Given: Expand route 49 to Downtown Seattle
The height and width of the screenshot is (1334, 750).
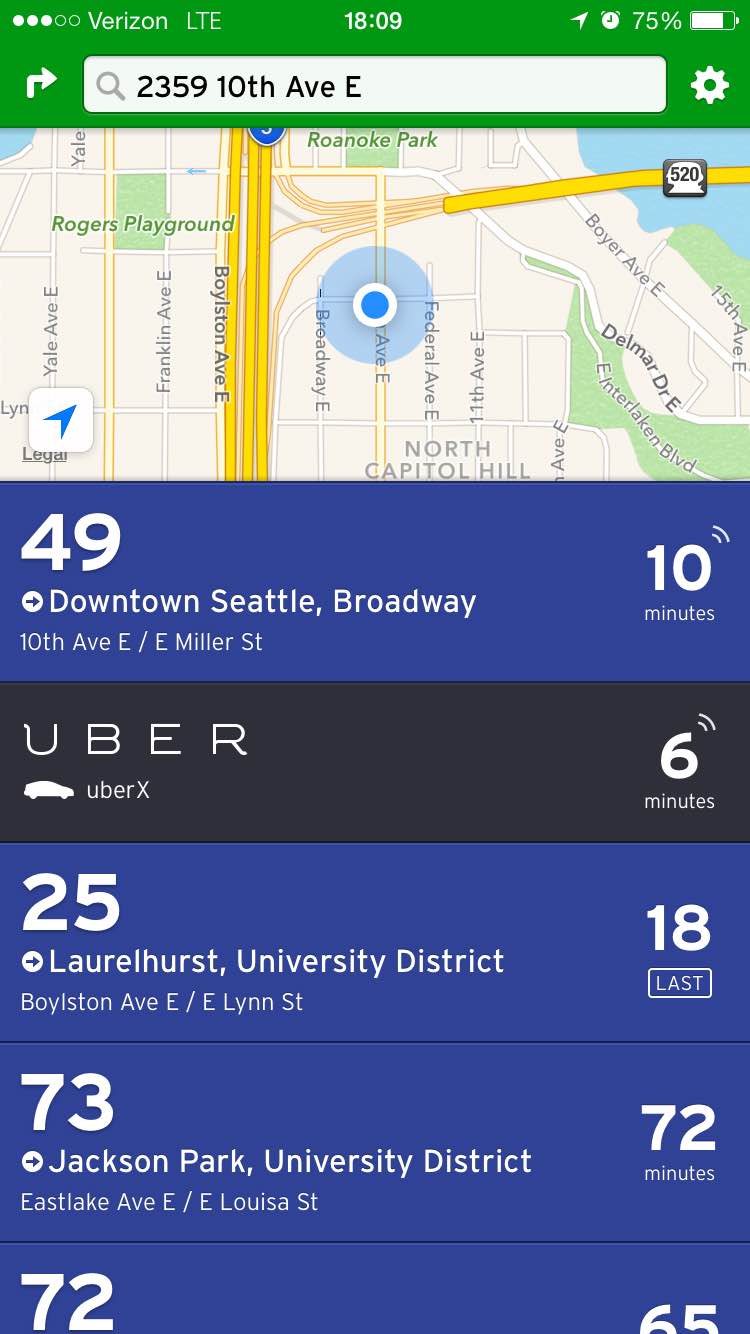Looking at the screenshot, I should tap(375, 580).
